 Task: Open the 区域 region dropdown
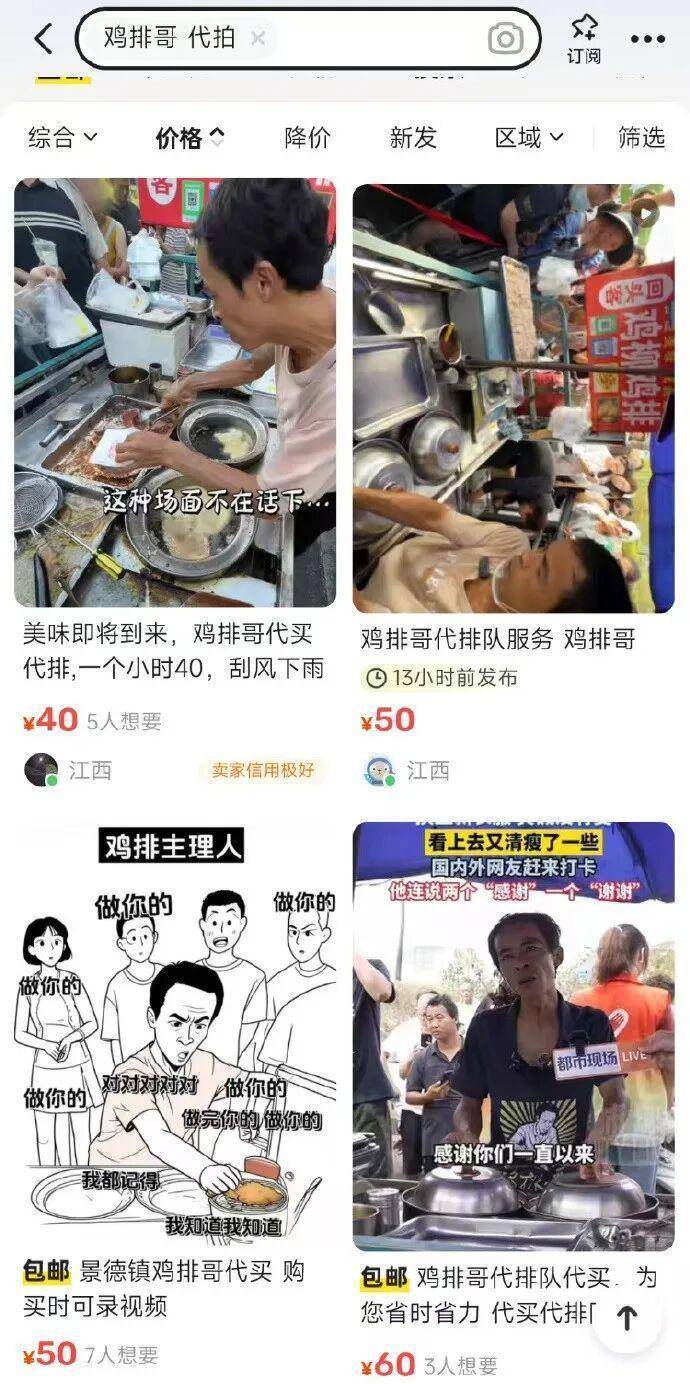click(x=529, y=138)
